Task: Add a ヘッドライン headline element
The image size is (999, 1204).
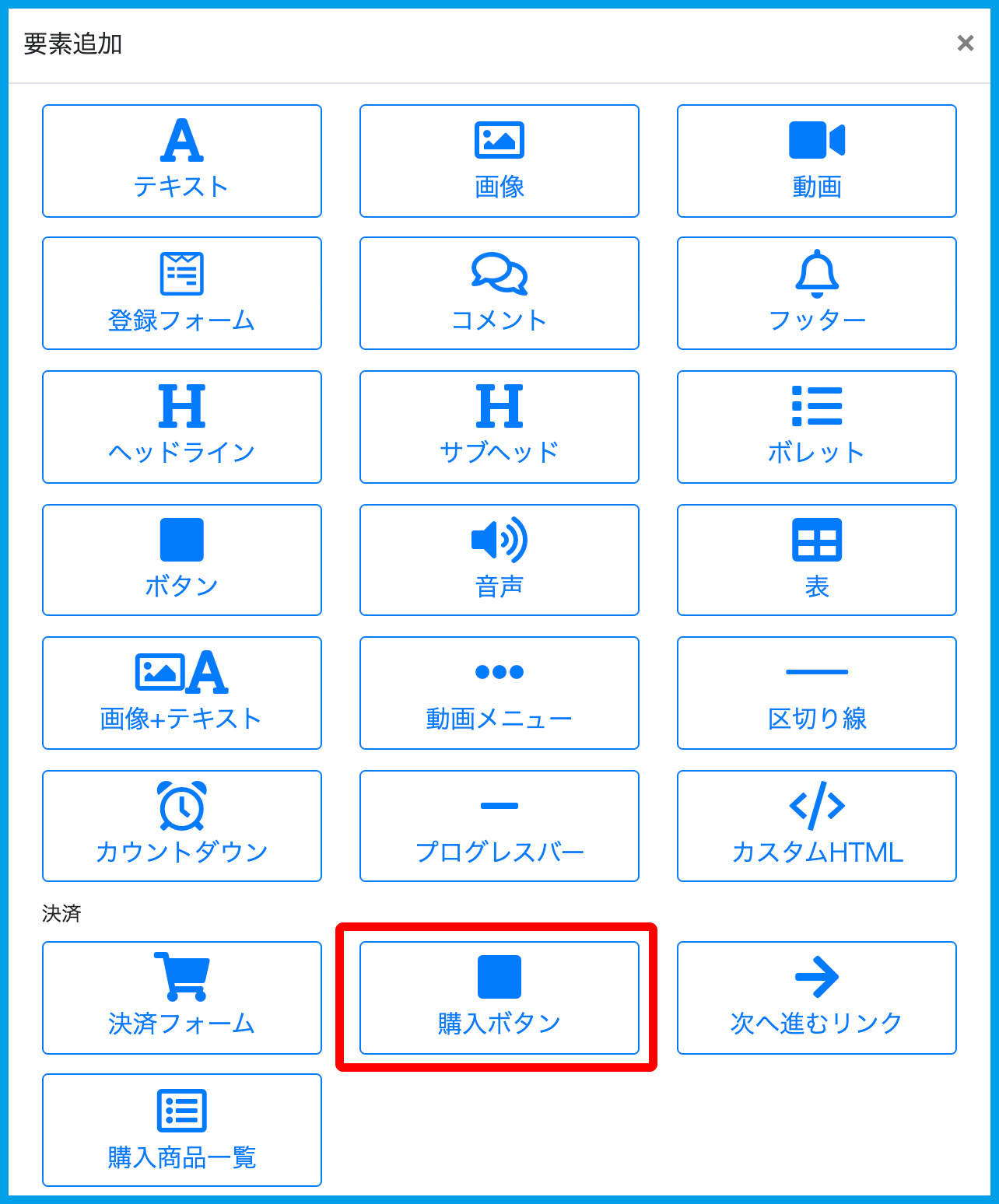Action: (x=181, y=426)
